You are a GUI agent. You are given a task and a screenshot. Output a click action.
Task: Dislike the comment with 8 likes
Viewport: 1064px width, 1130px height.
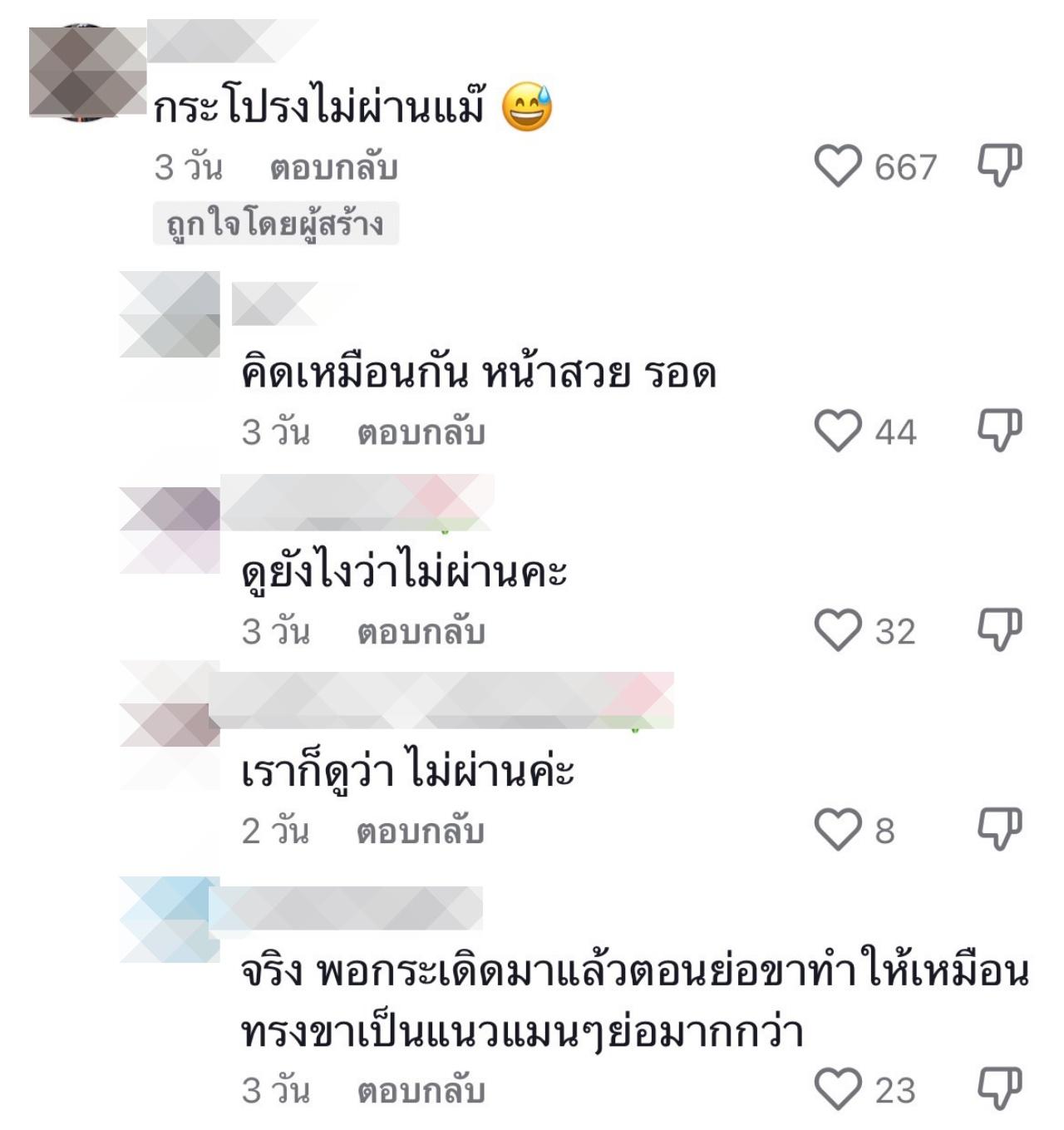pyautogui.click(x=999, y=830)
